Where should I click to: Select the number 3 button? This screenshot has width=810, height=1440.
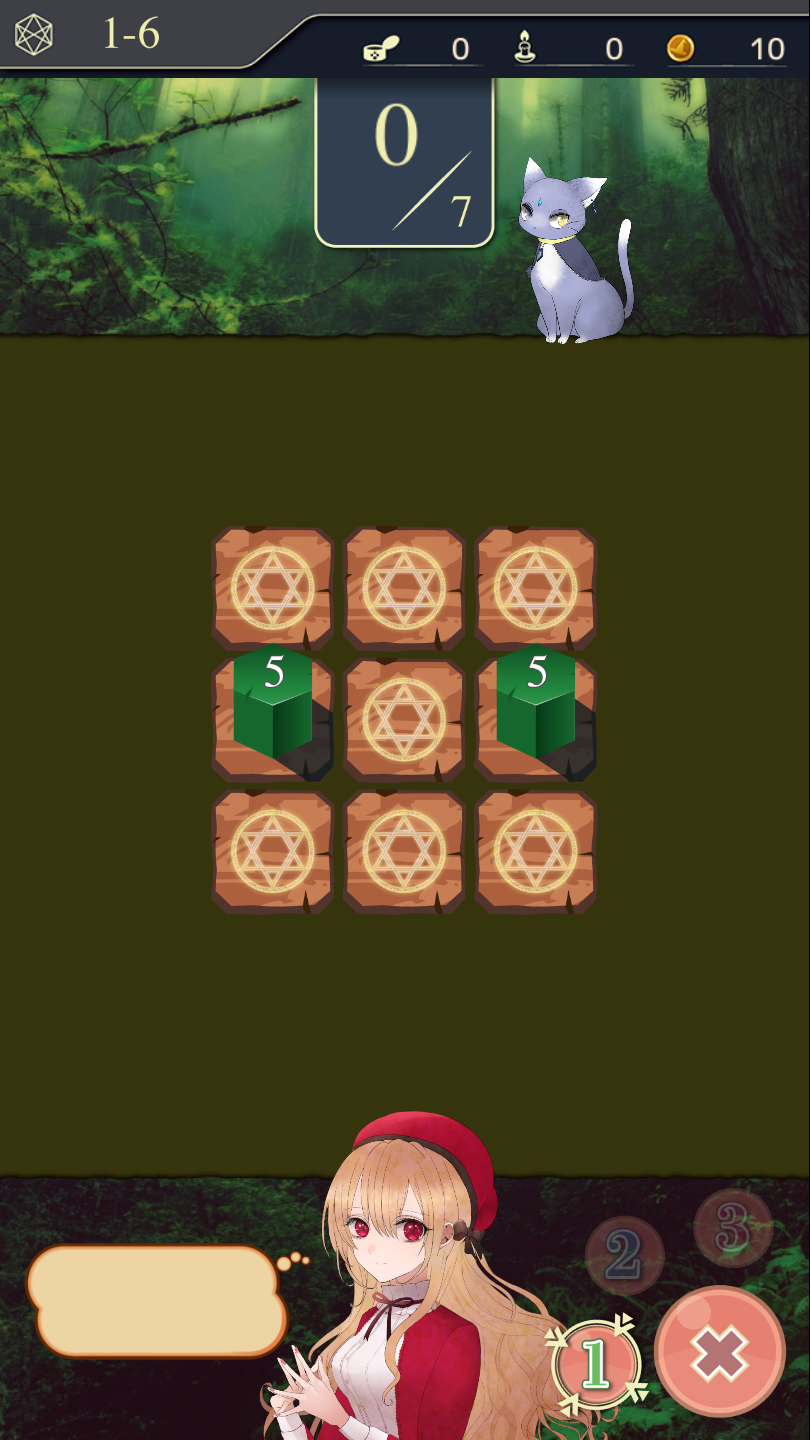tap(733, 1227)
